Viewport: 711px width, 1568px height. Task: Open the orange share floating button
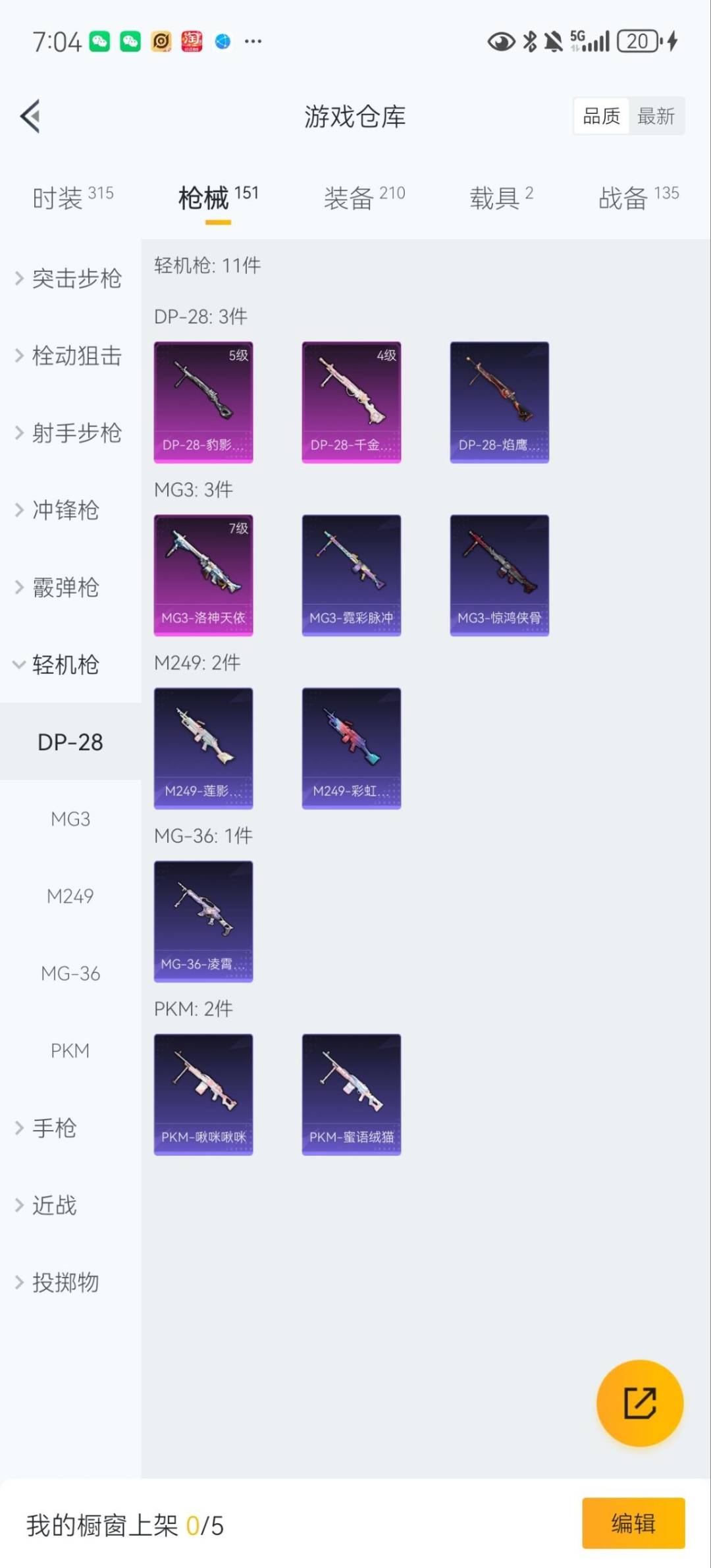pos(639,1403)
